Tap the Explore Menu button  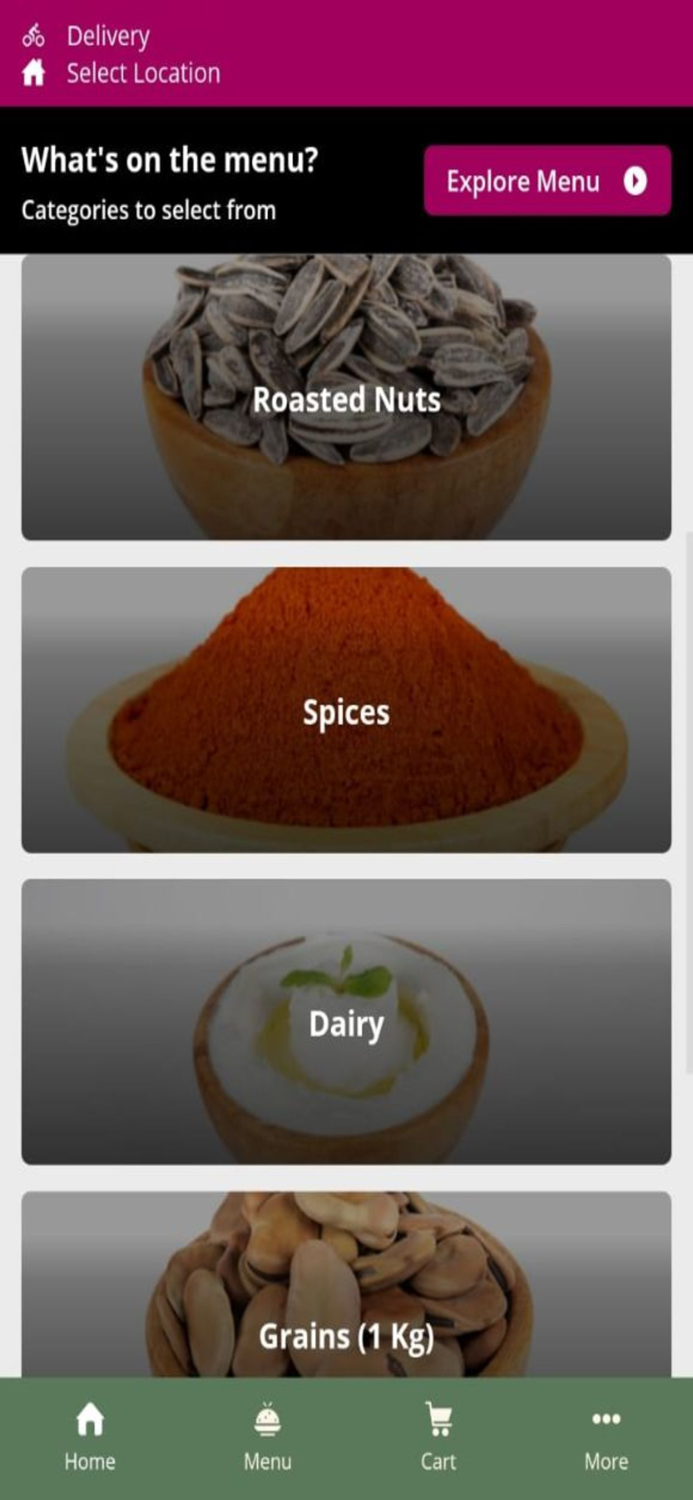pyautogui.click(x=547, y=181)
